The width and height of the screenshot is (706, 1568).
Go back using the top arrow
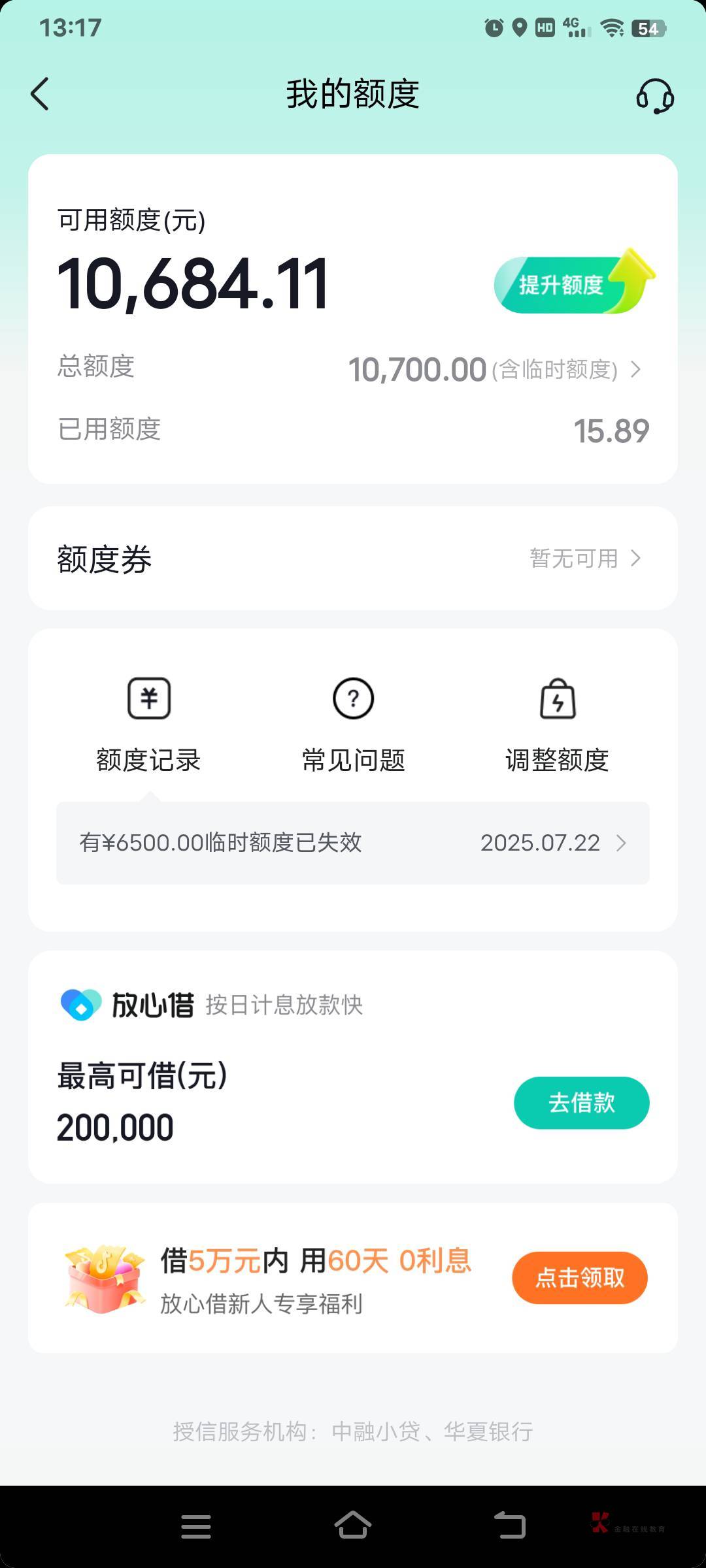coord(41,94)
